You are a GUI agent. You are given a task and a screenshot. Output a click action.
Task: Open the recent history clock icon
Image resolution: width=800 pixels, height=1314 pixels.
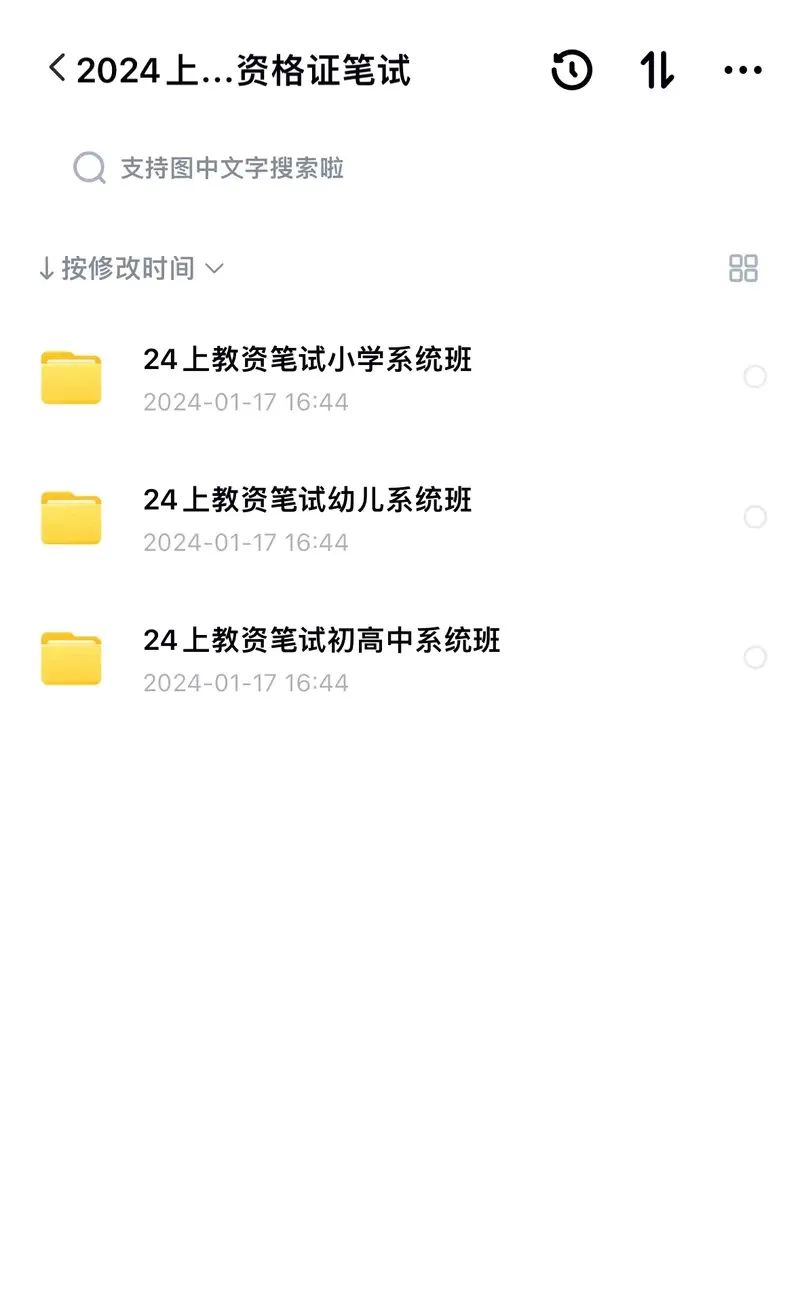pyautogui.click(x=572, y=70)
